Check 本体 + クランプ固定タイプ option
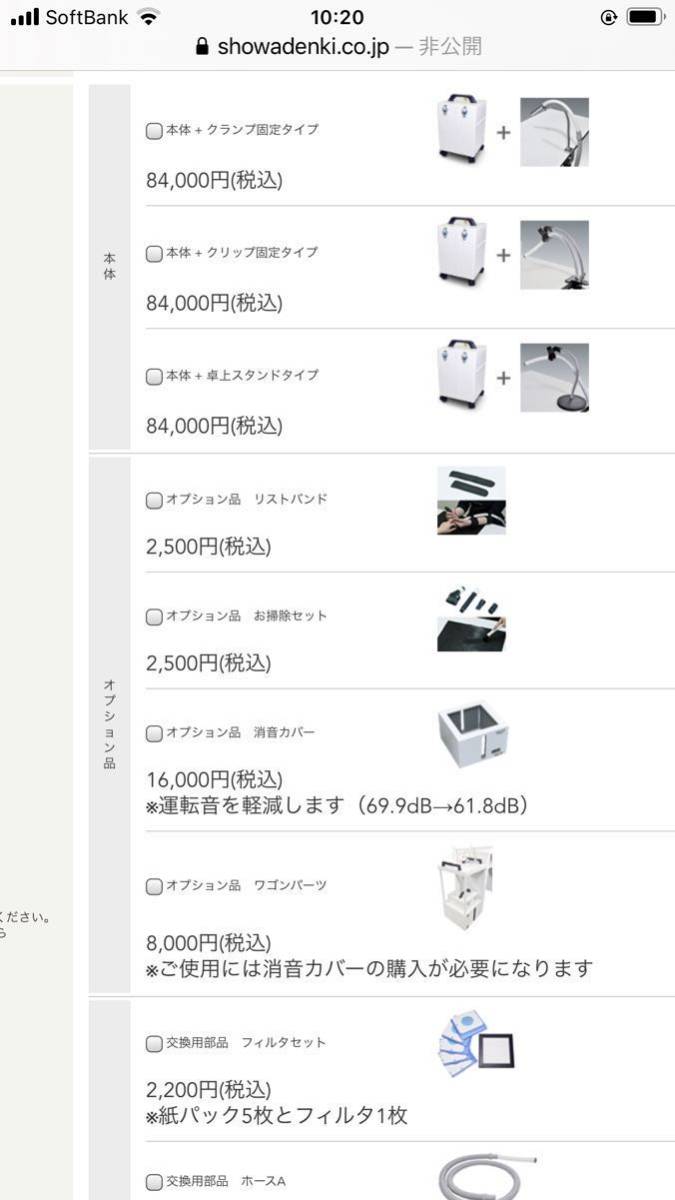Image resolution: width=675 pixels, height=1200 pixels. [154, 131]
